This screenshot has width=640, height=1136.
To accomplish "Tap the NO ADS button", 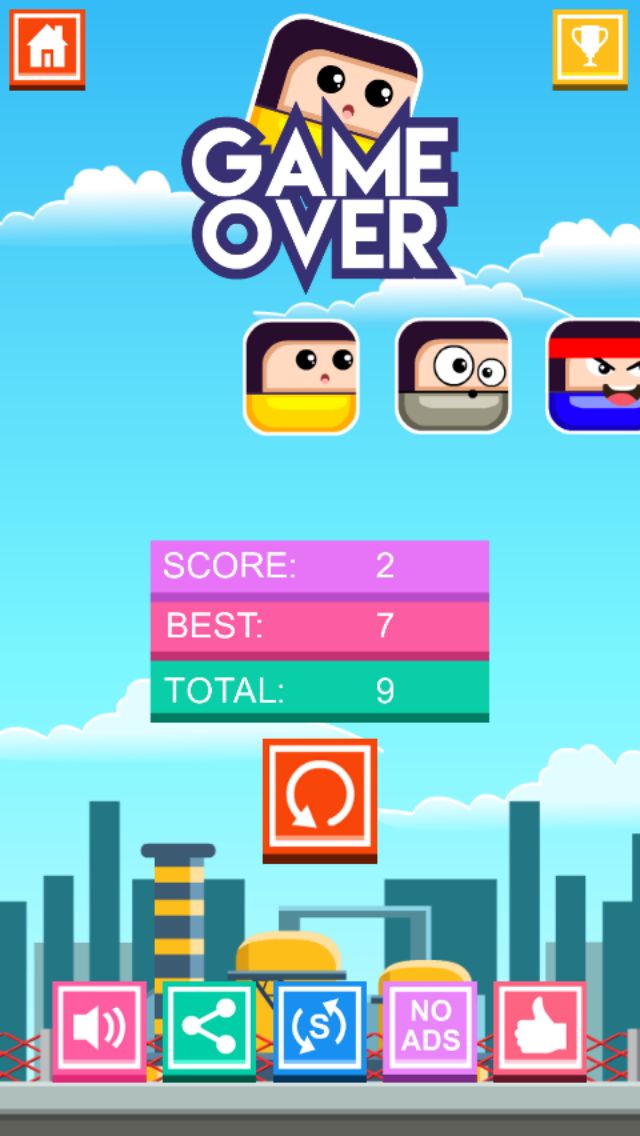I will pyautogui.click(x=430, y=1029).
